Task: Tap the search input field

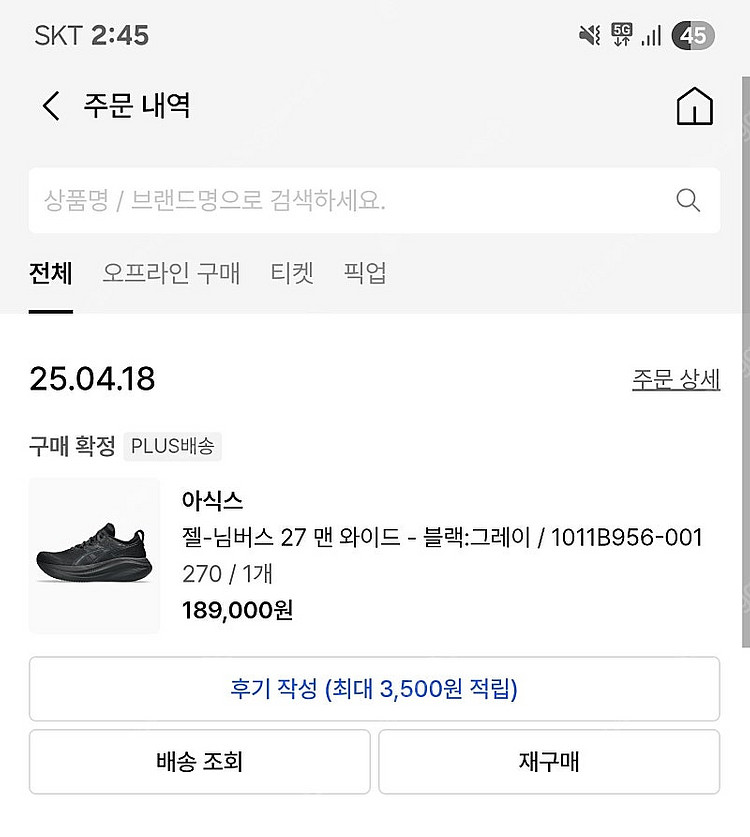Action: click(300, 200)
